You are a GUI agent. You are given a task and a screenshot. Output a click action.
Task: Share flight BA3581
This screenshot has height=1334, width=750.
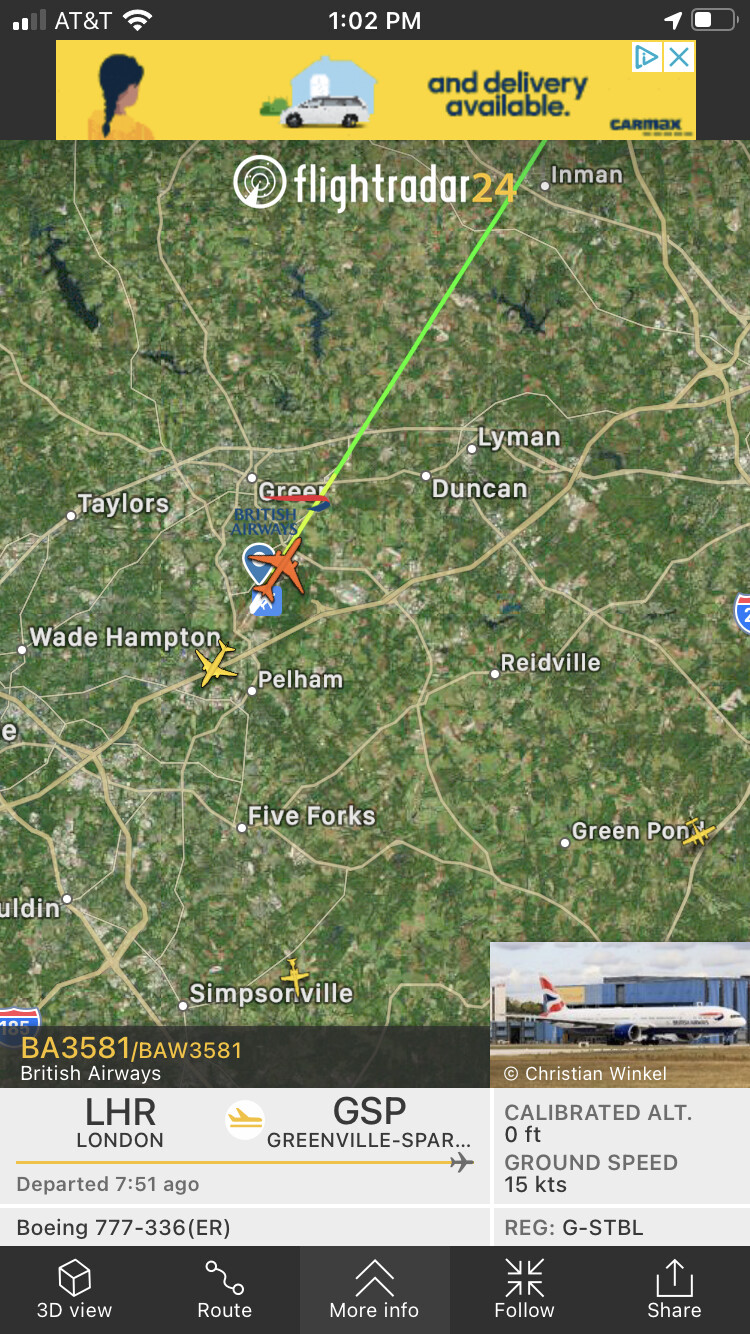click(x=674, y=1290)
